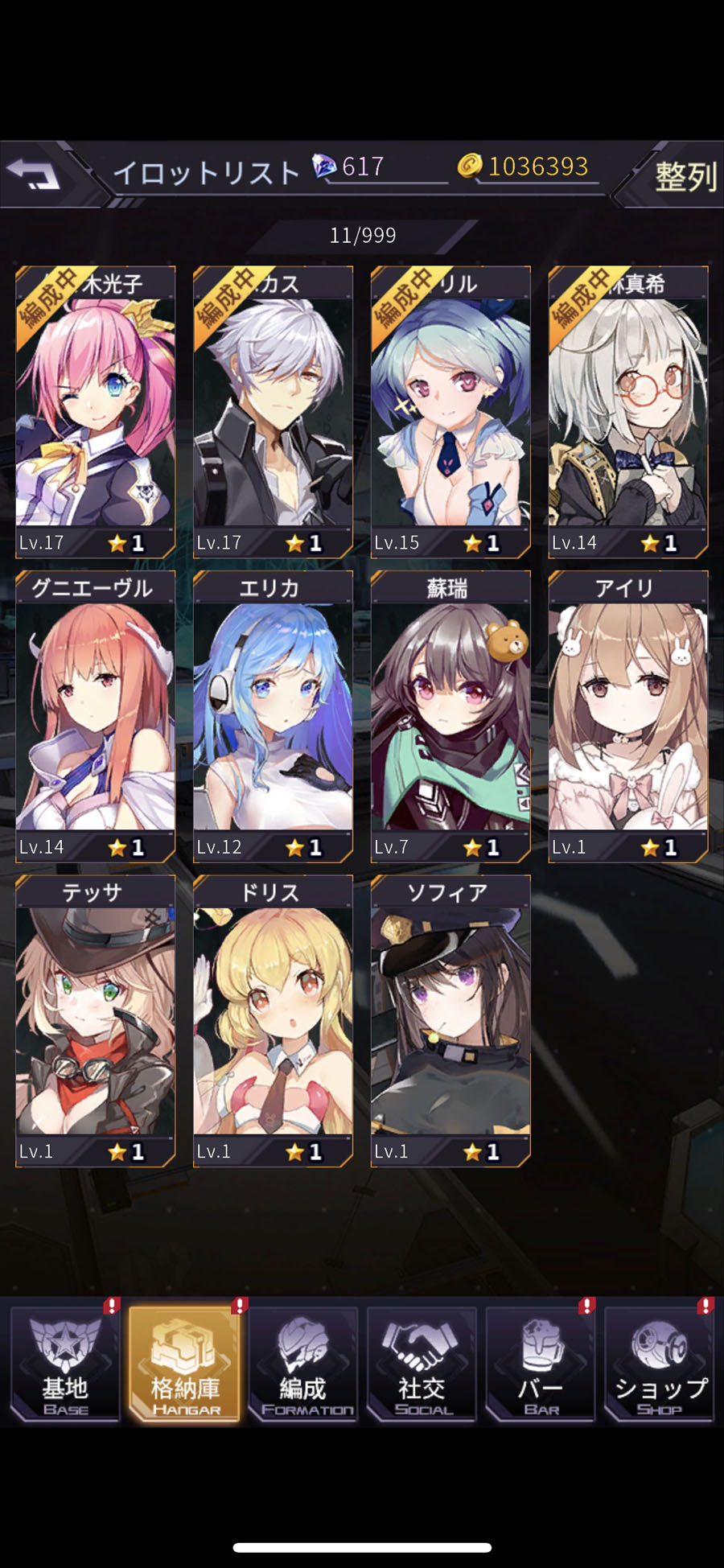724x1568 pixels.
Task: Select the 蘇瑞 pilot card
Action: pyautogui.click(x=450, y=716)
